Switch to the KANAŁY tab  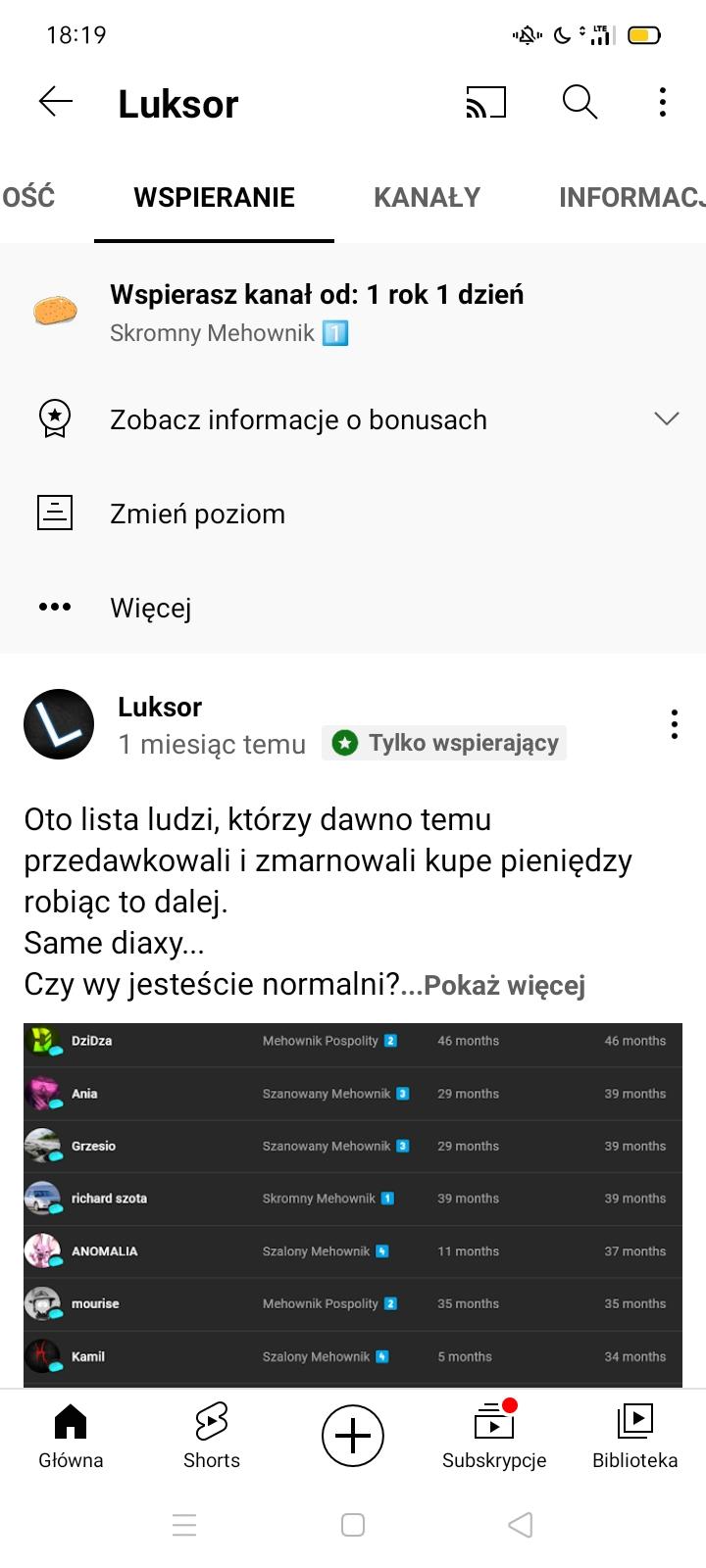(427, 197)
